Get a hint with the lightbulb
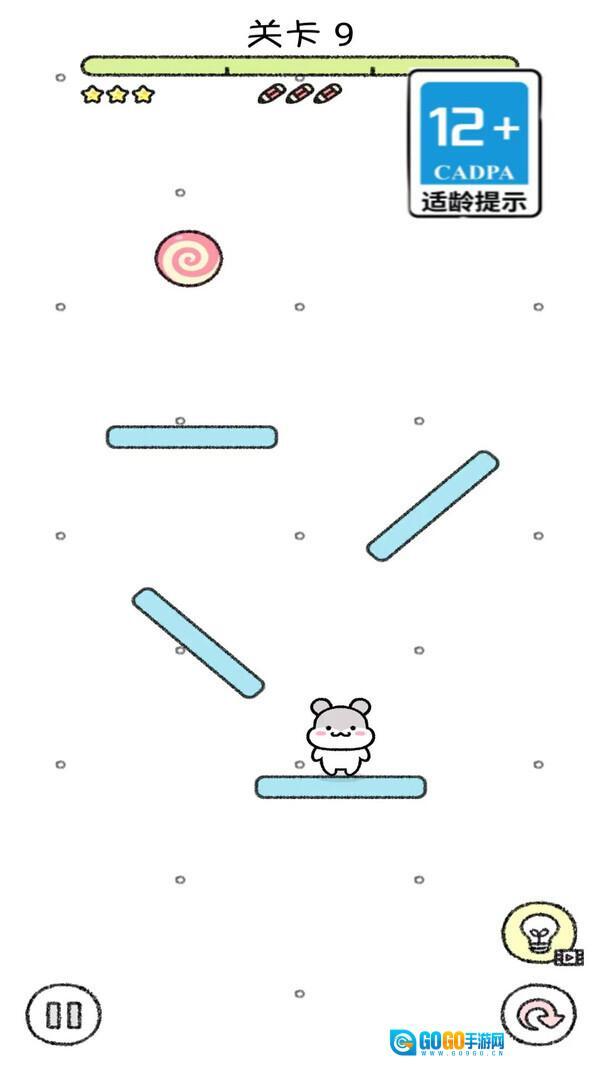Screen dimensions: 600x1066 [x=538, y=934]
